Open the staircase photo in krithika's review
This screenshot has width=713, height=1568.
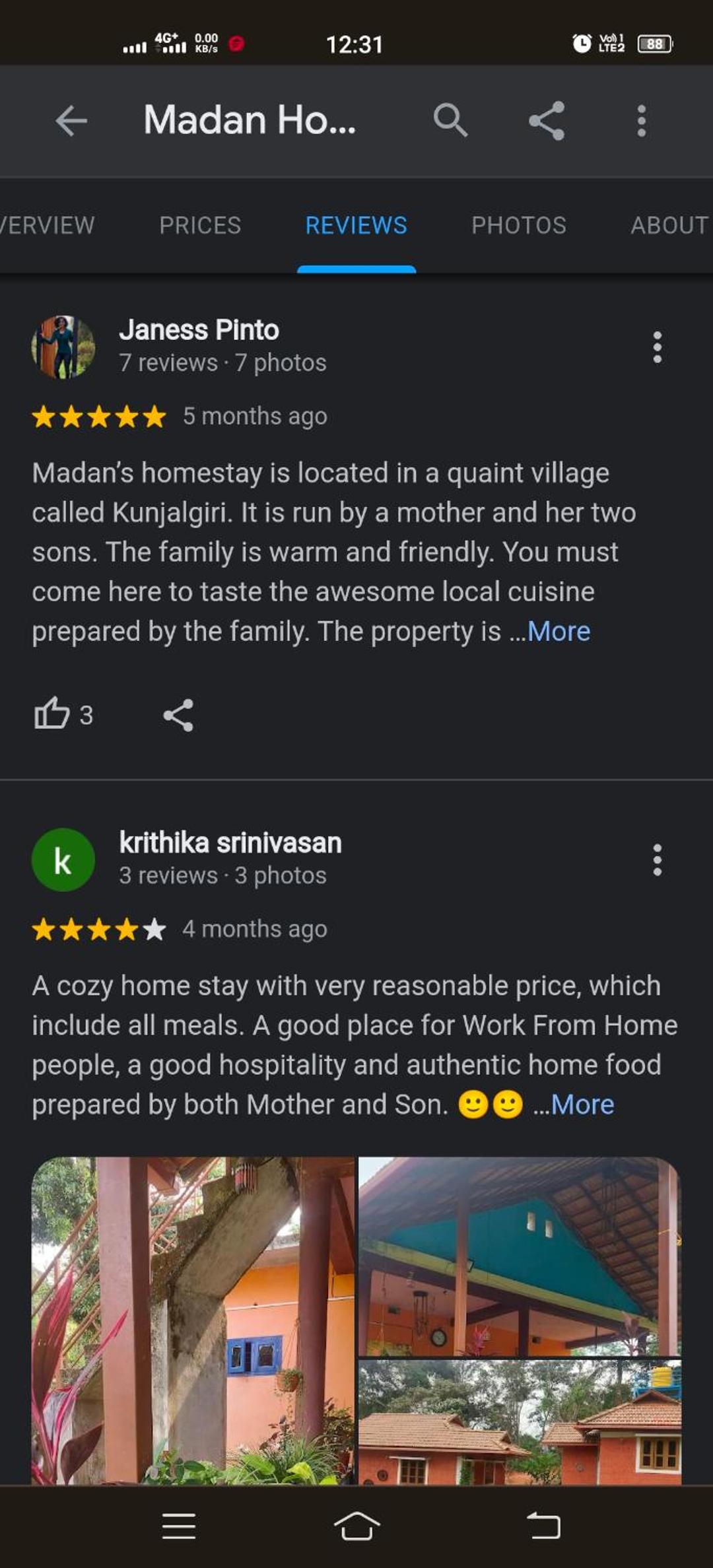[x=193, y=1320]
